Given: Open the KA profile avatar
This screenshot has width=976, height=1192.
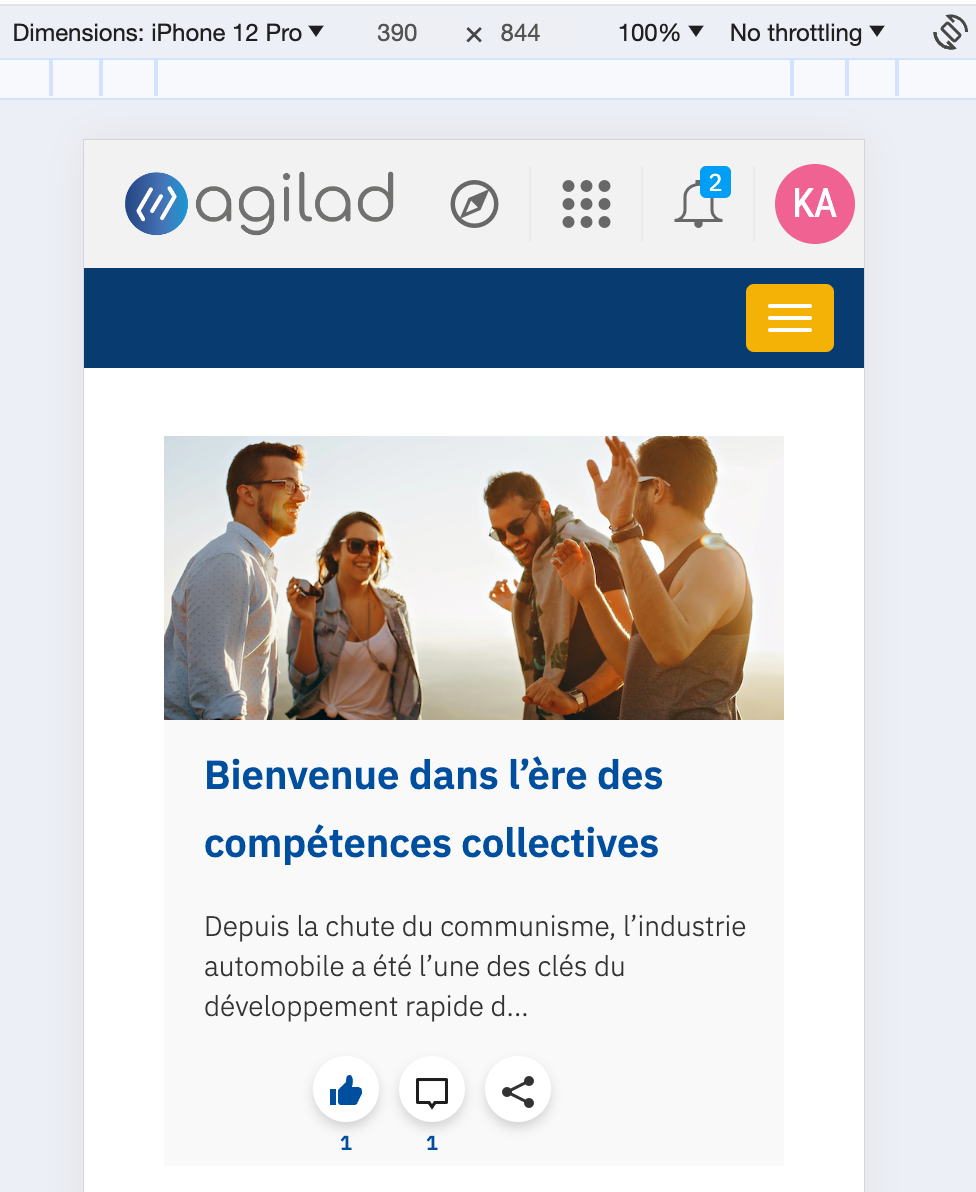Looking at the screenshot, I should click(x=814, y=205).
